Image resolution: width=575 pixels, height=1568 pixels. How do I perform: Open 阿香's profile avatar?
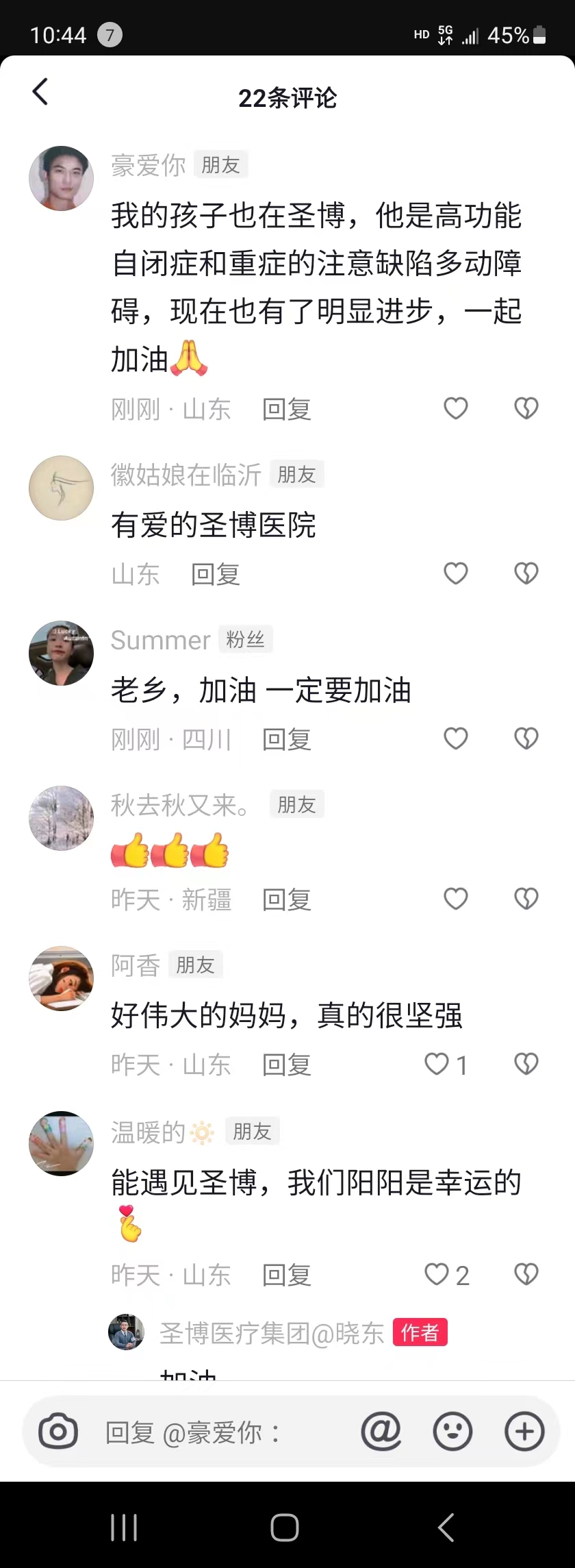[62, 978]
